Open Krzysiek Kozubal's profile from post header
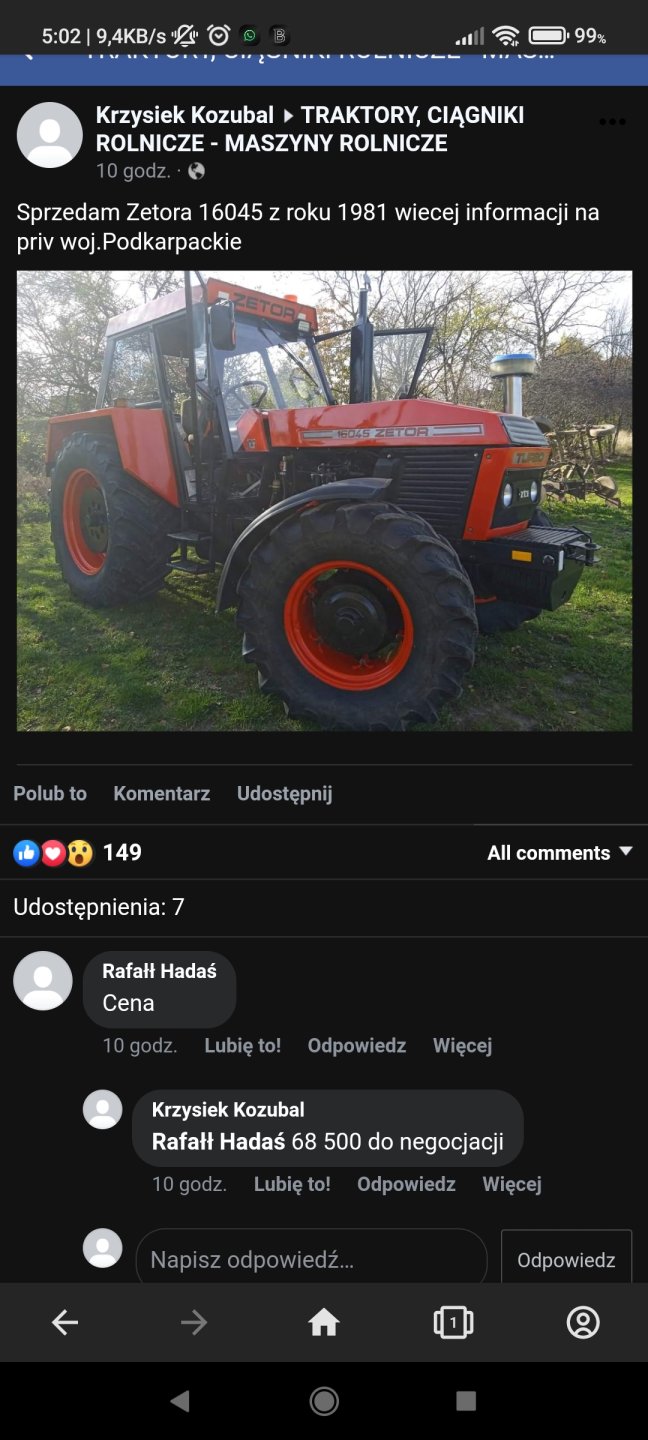 (x=184, y=115)
